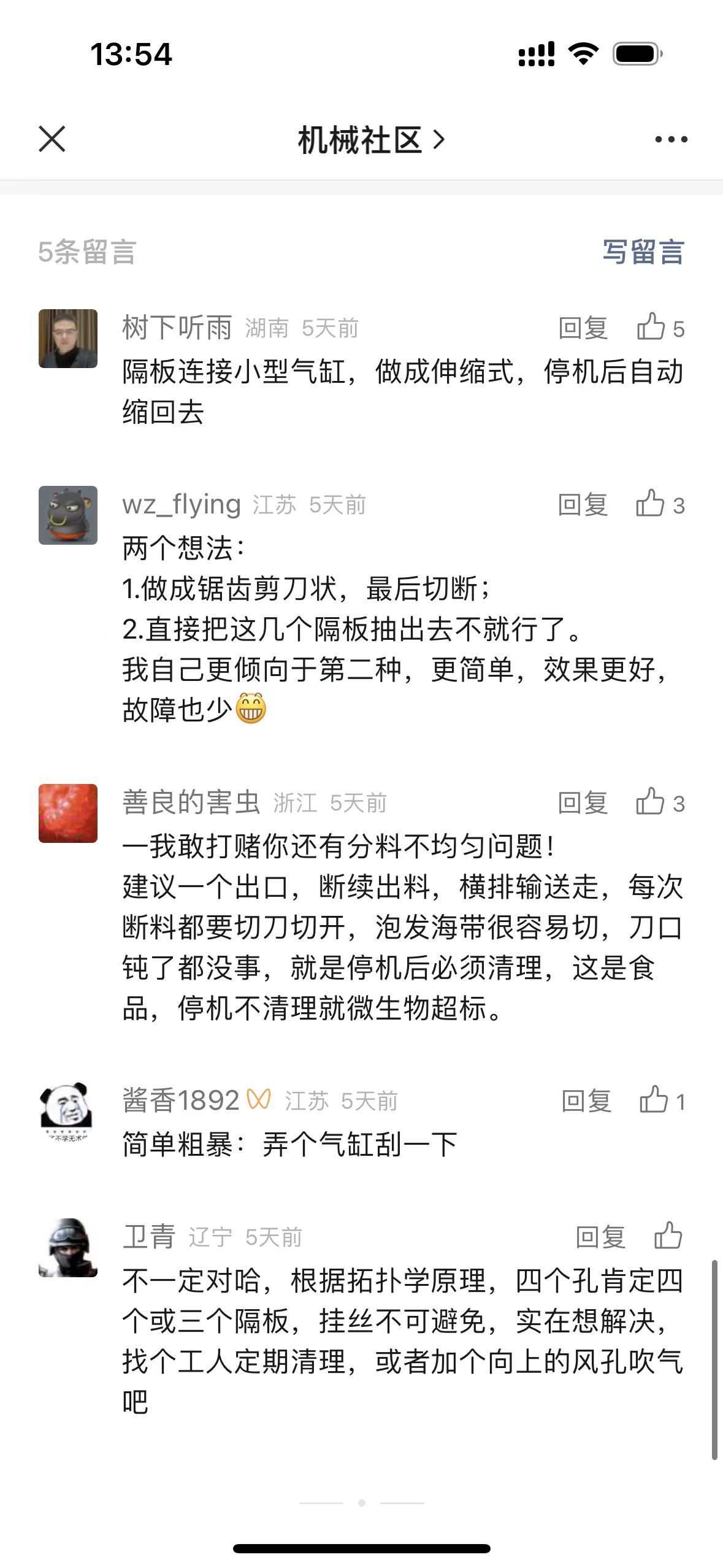Reply to 卫青's comment
Screen dimensions: 723x1568
click(x=600, y=1237)
